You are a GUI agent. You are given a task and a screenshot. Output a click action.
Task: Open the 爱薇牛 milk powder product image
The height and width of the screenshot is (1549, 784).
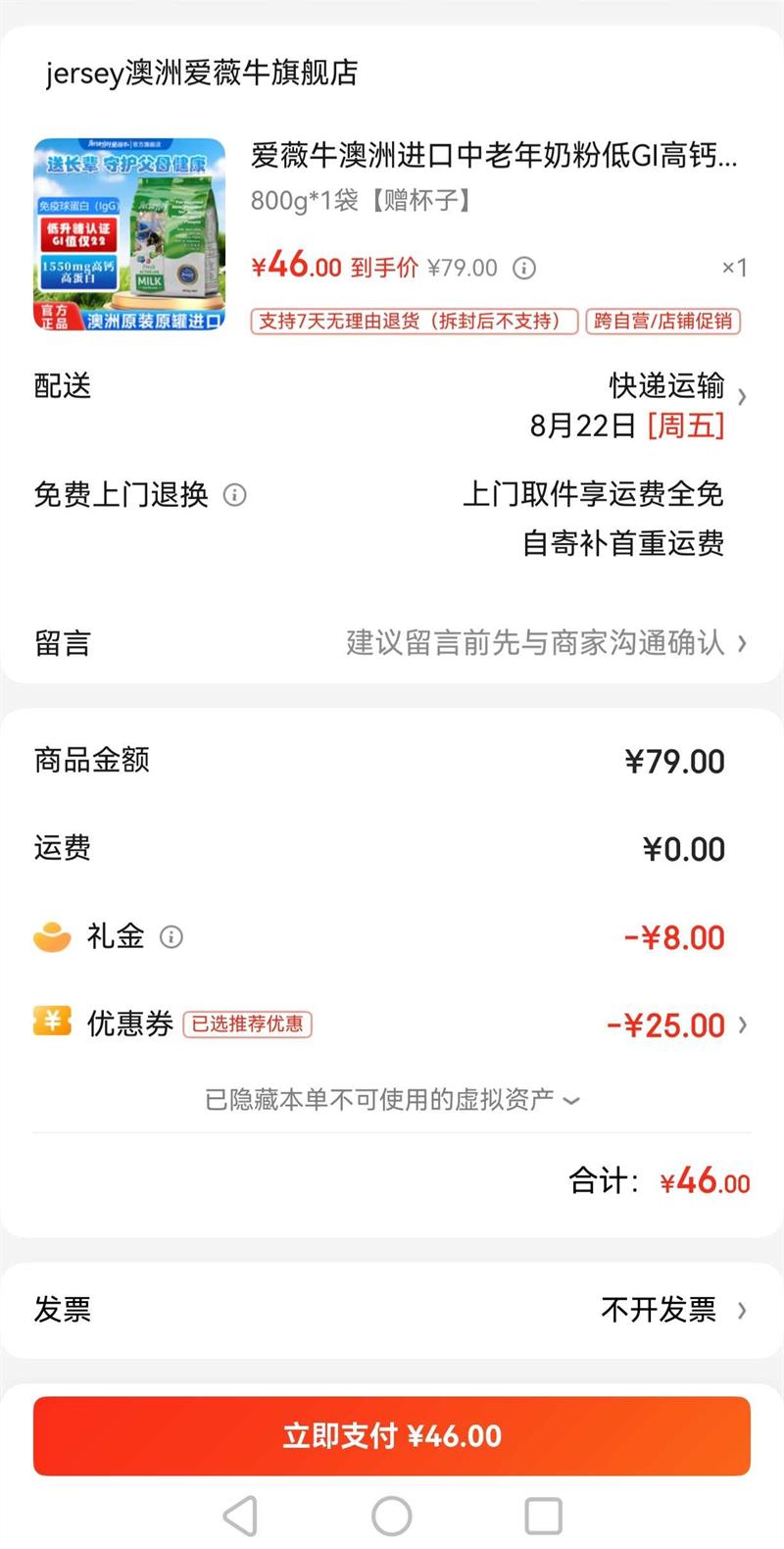129,234
